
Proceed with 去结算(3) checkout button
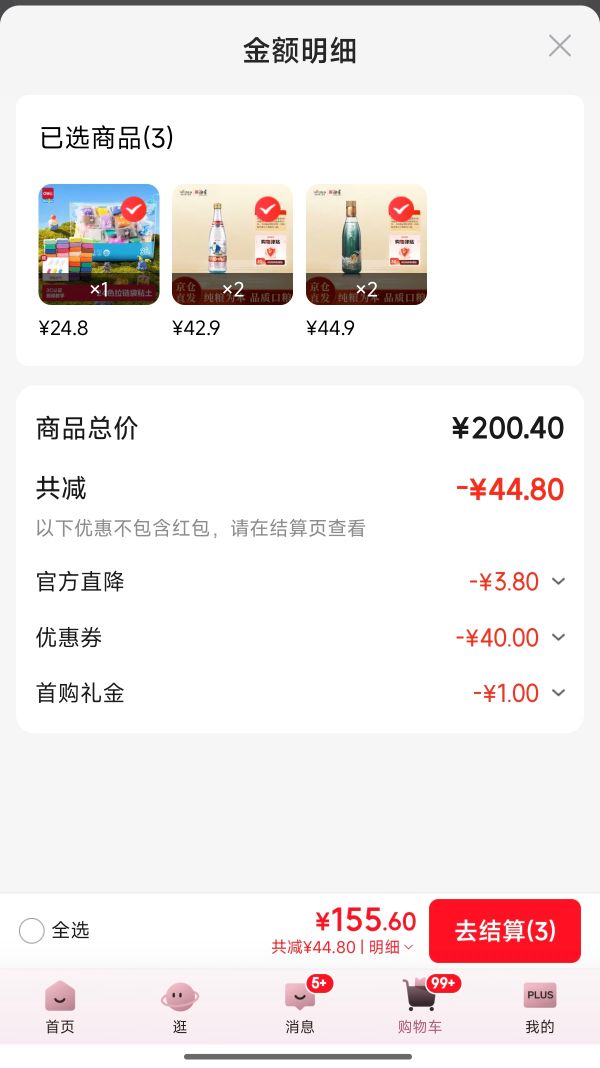click(505, 930)
